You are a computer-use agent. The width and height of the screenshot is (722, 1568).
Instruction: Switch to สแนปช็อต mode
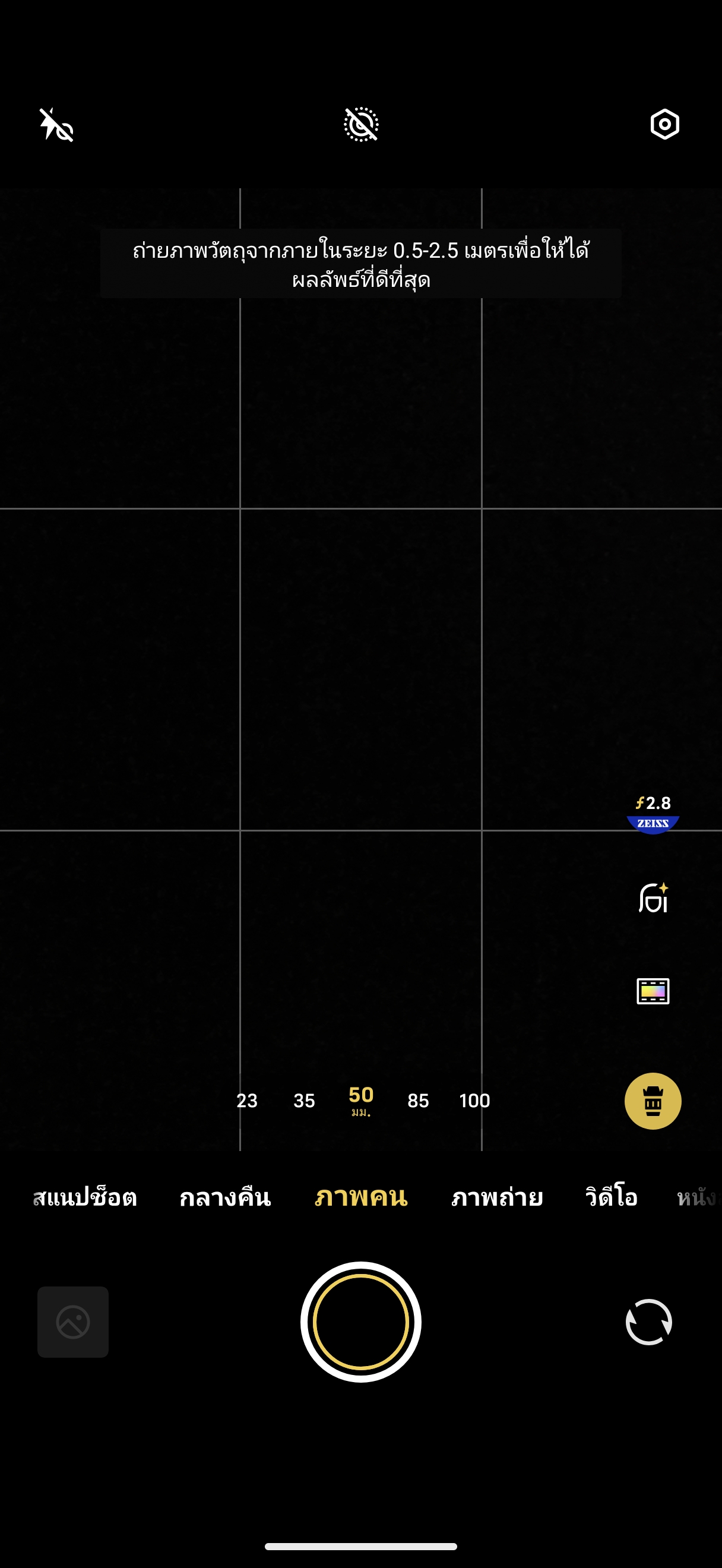pos(84,1197)
